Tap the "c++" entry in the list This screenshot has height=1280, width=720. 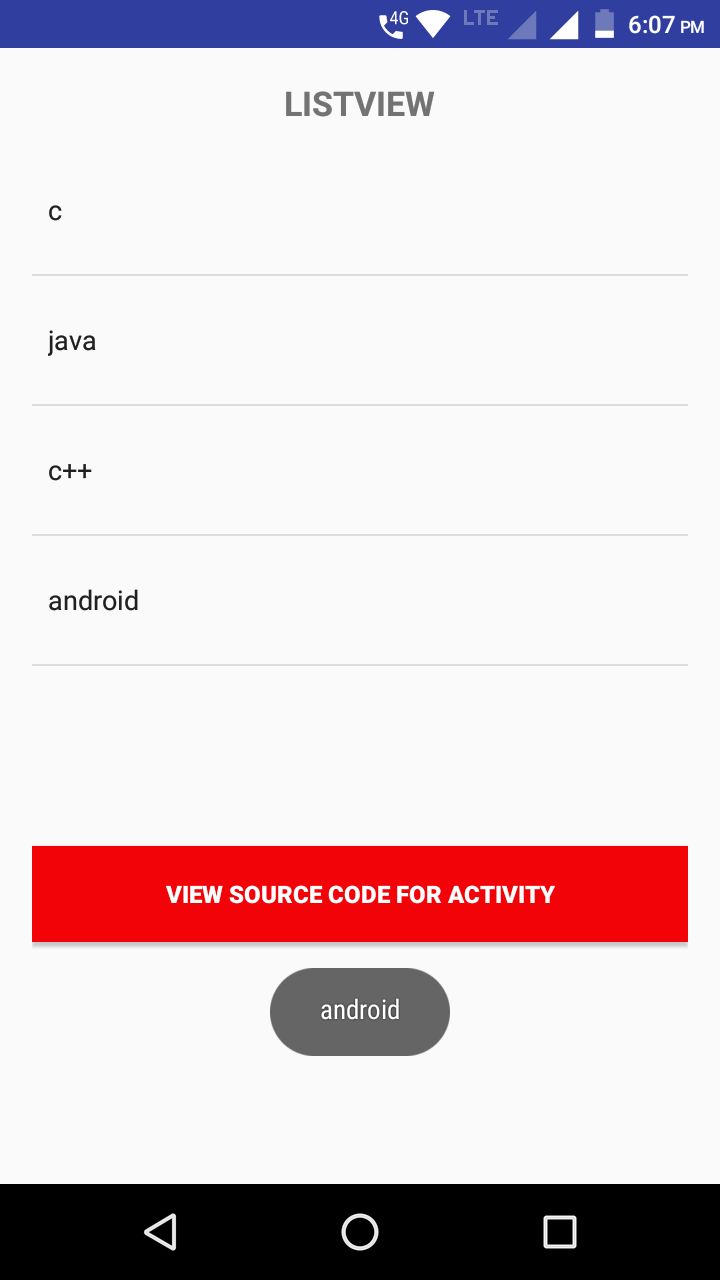(360, 471)
